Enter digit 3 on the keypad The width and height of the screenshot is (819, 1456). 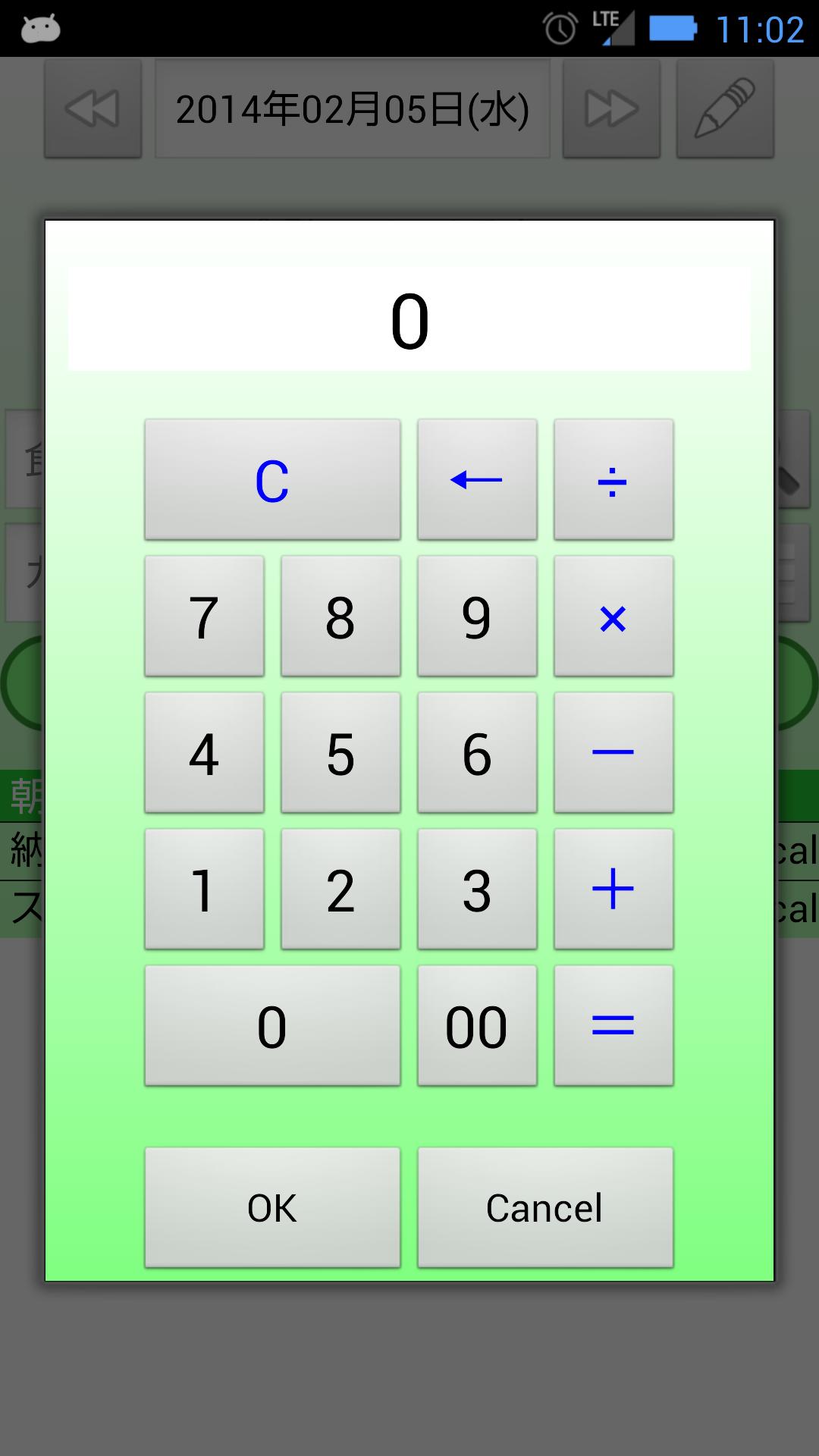click(x=477, y=889)
